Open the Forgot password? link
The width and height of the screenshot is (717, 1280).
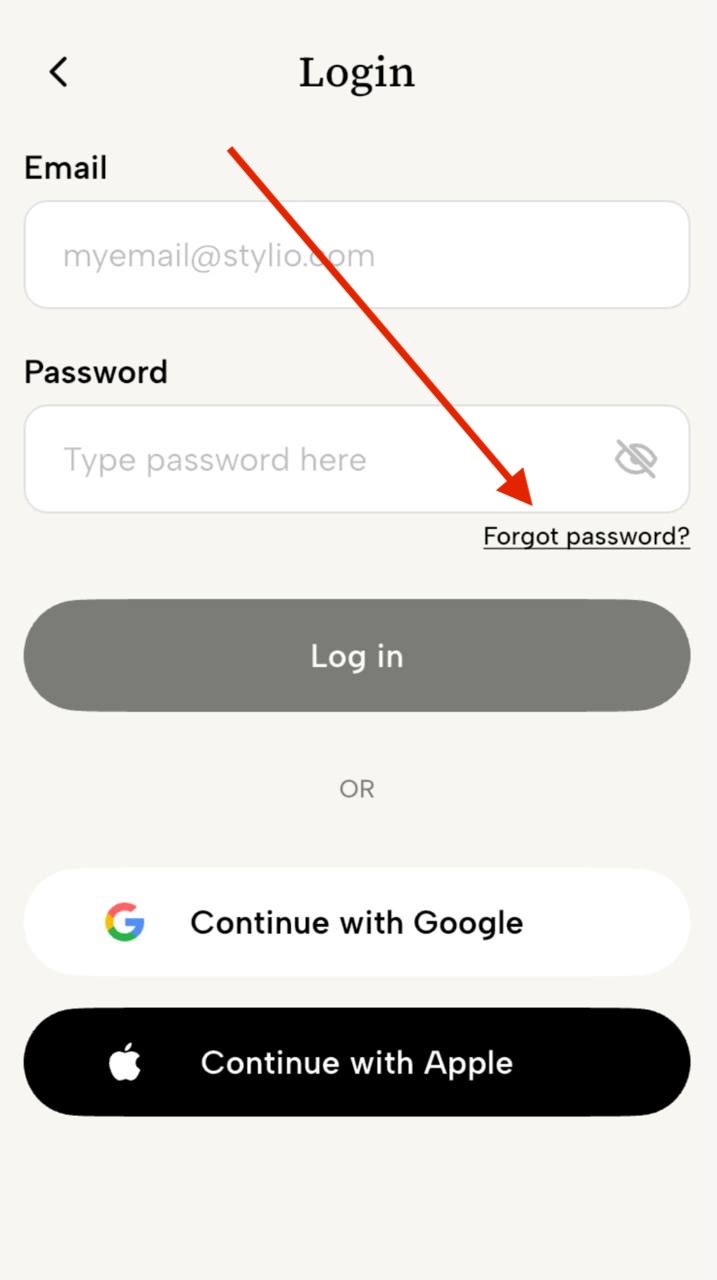click(x=586, y=537)
